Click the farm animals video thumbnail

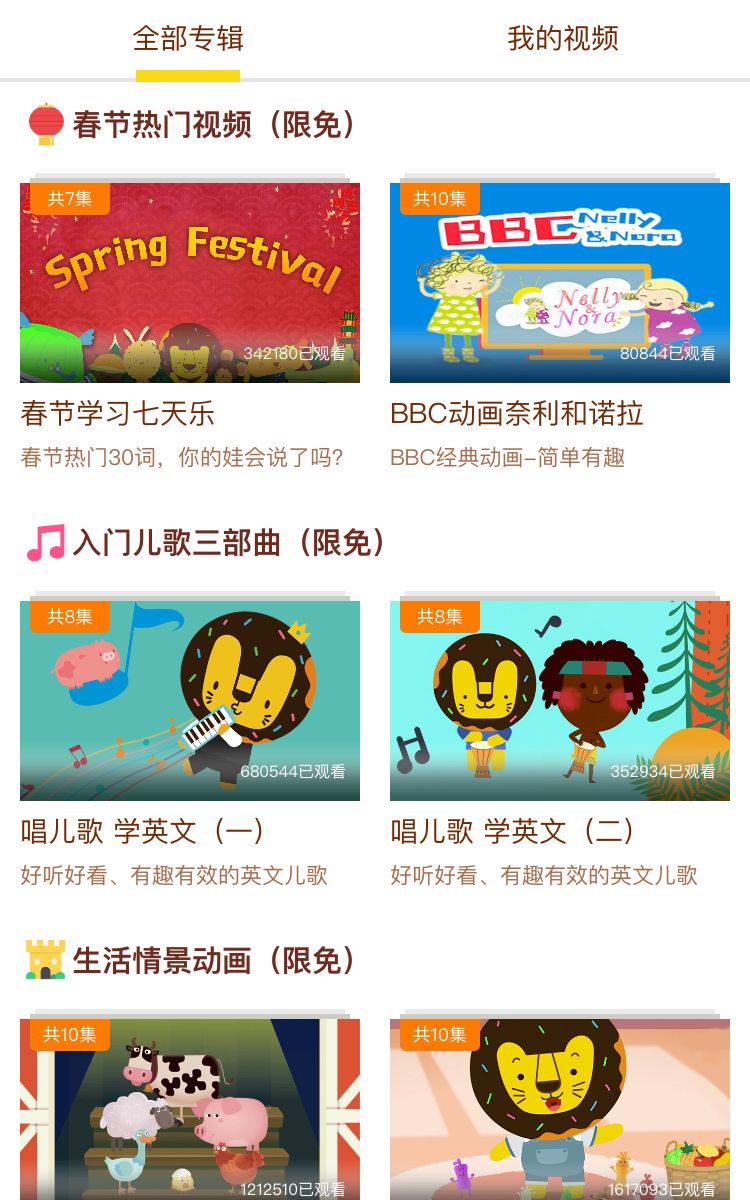pos(189,1110)
